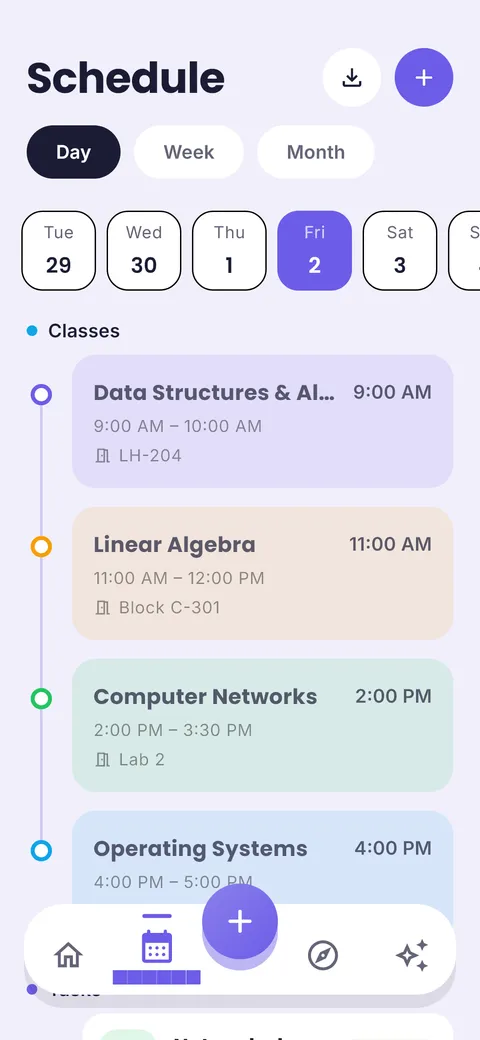The image size is (480, 1040).
Task: Pick Sat 3 in the date strip
Action: click(400, 251)
